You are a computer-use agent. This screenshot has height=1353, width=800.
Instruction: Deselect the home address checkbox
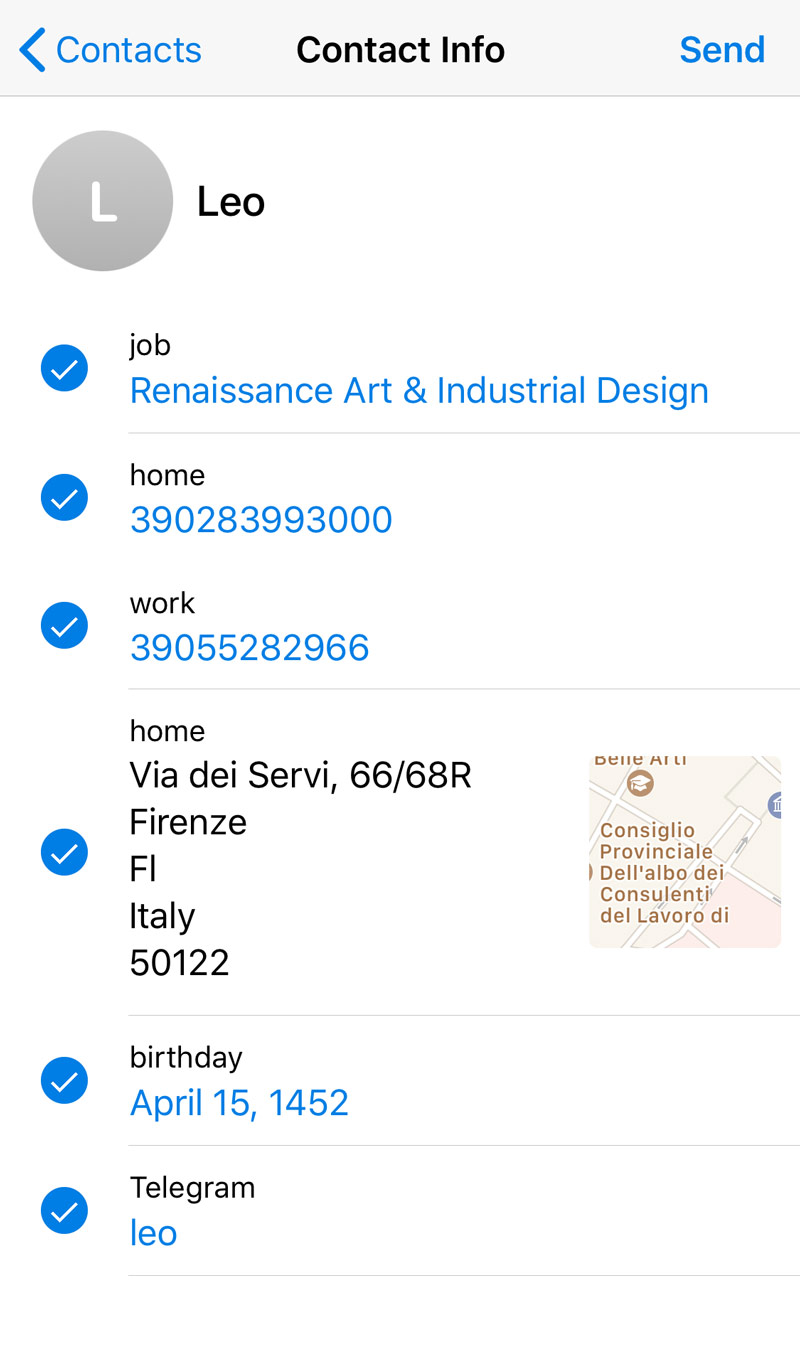tap(64, 852)
